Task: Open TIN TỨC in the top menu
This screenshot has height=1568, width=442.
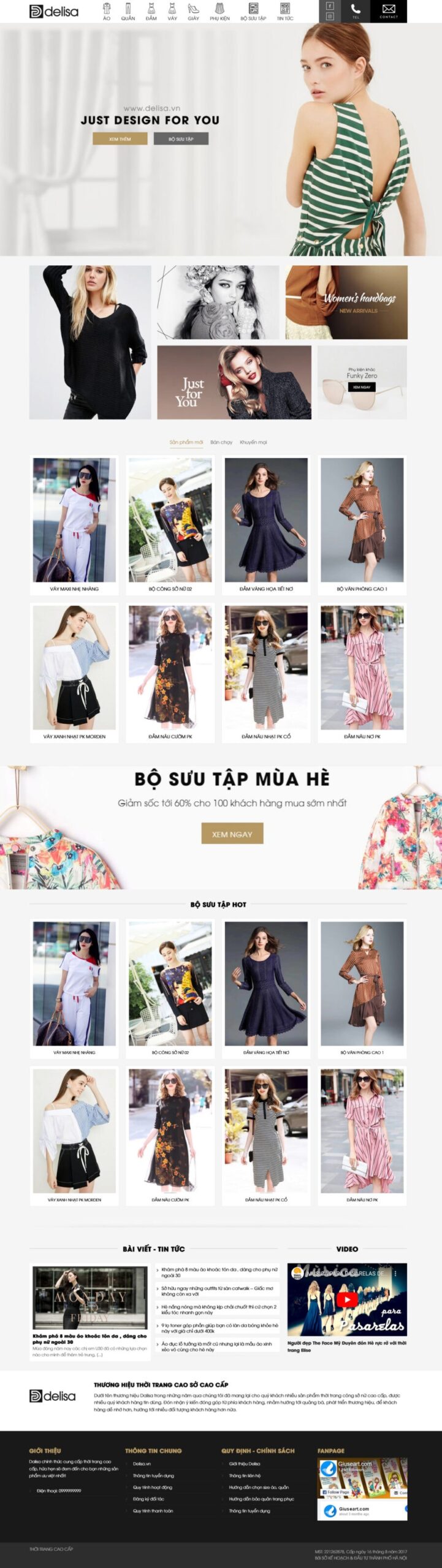Action: click(284, 11)
